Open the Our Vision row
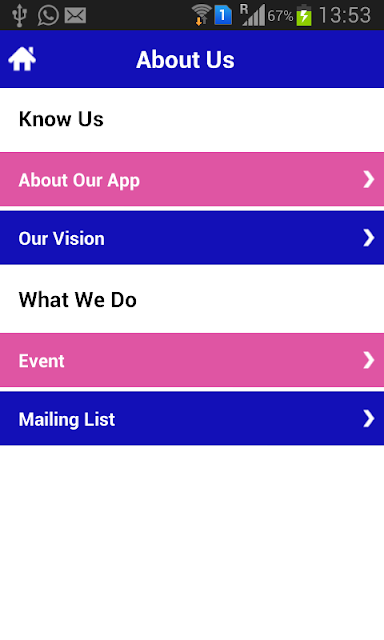 coord(192,238)
